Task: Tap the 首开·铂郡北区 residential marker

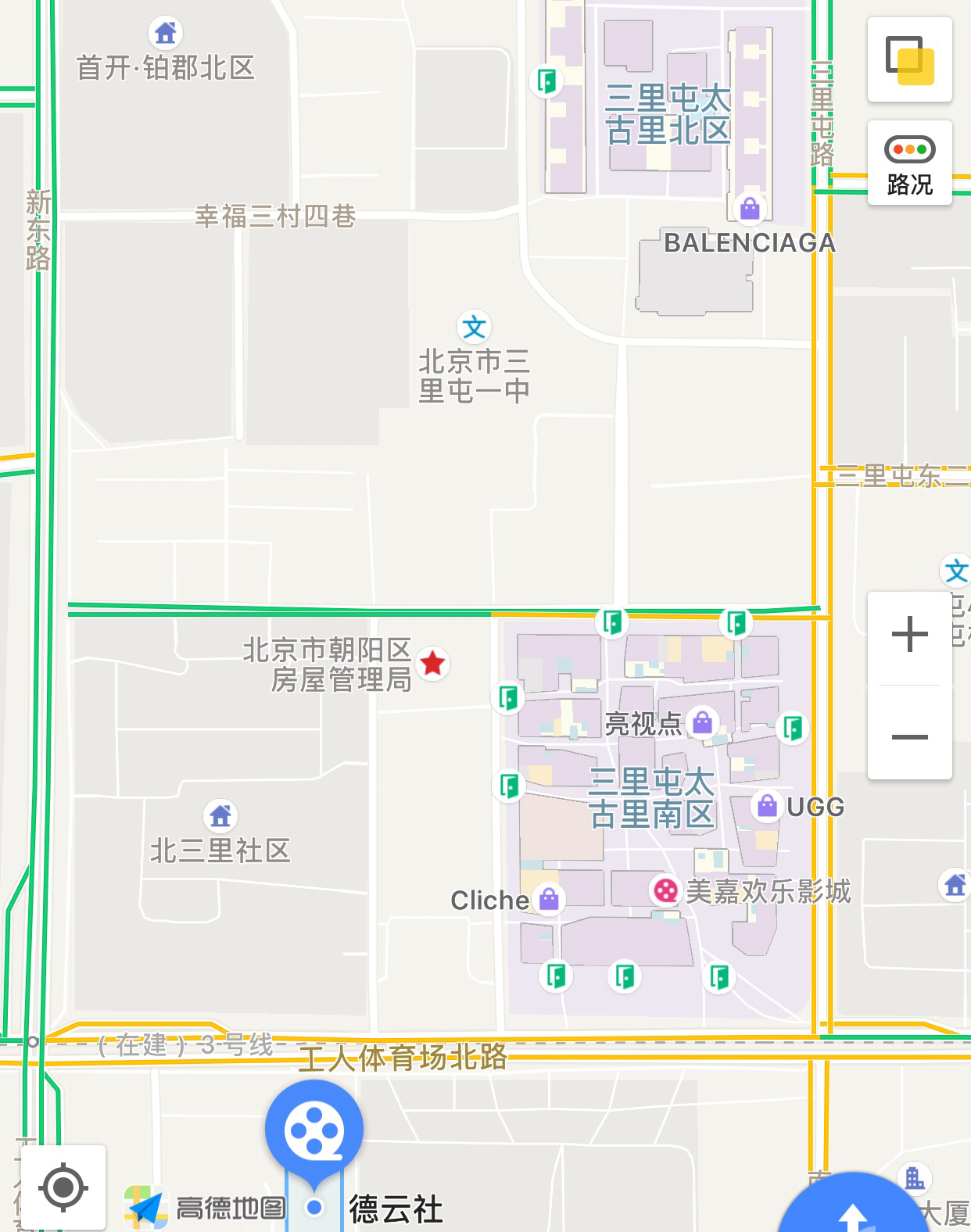Action: (x=165, y=33)
